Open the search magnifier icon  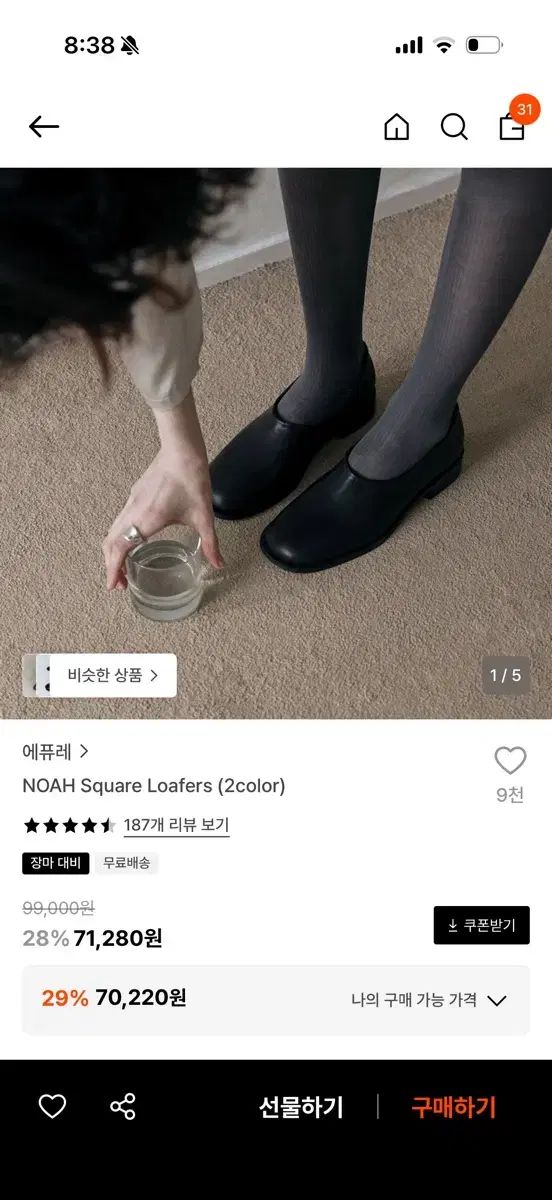454,127
